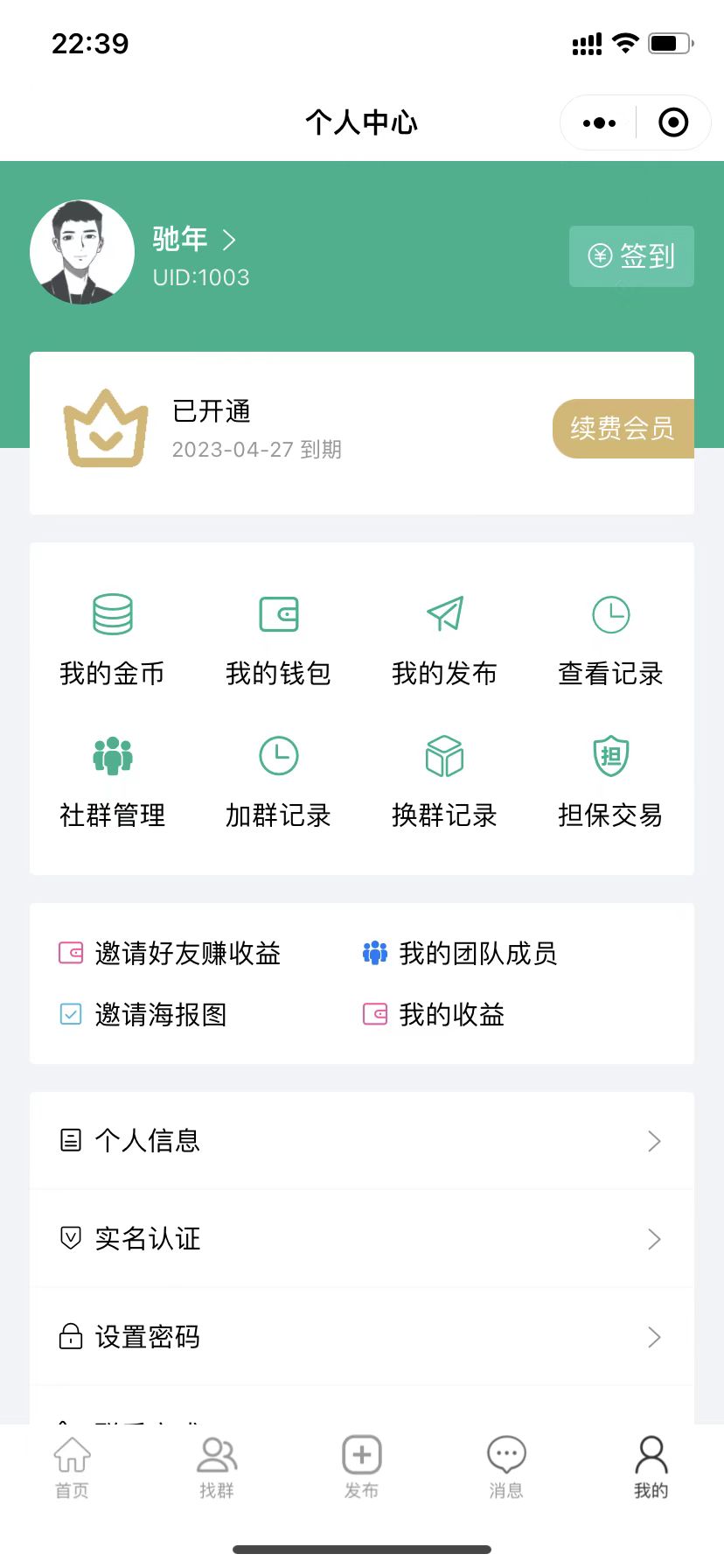Tap username 驰年 chevron arrow
724x1568 pixels.
point(229,239)
